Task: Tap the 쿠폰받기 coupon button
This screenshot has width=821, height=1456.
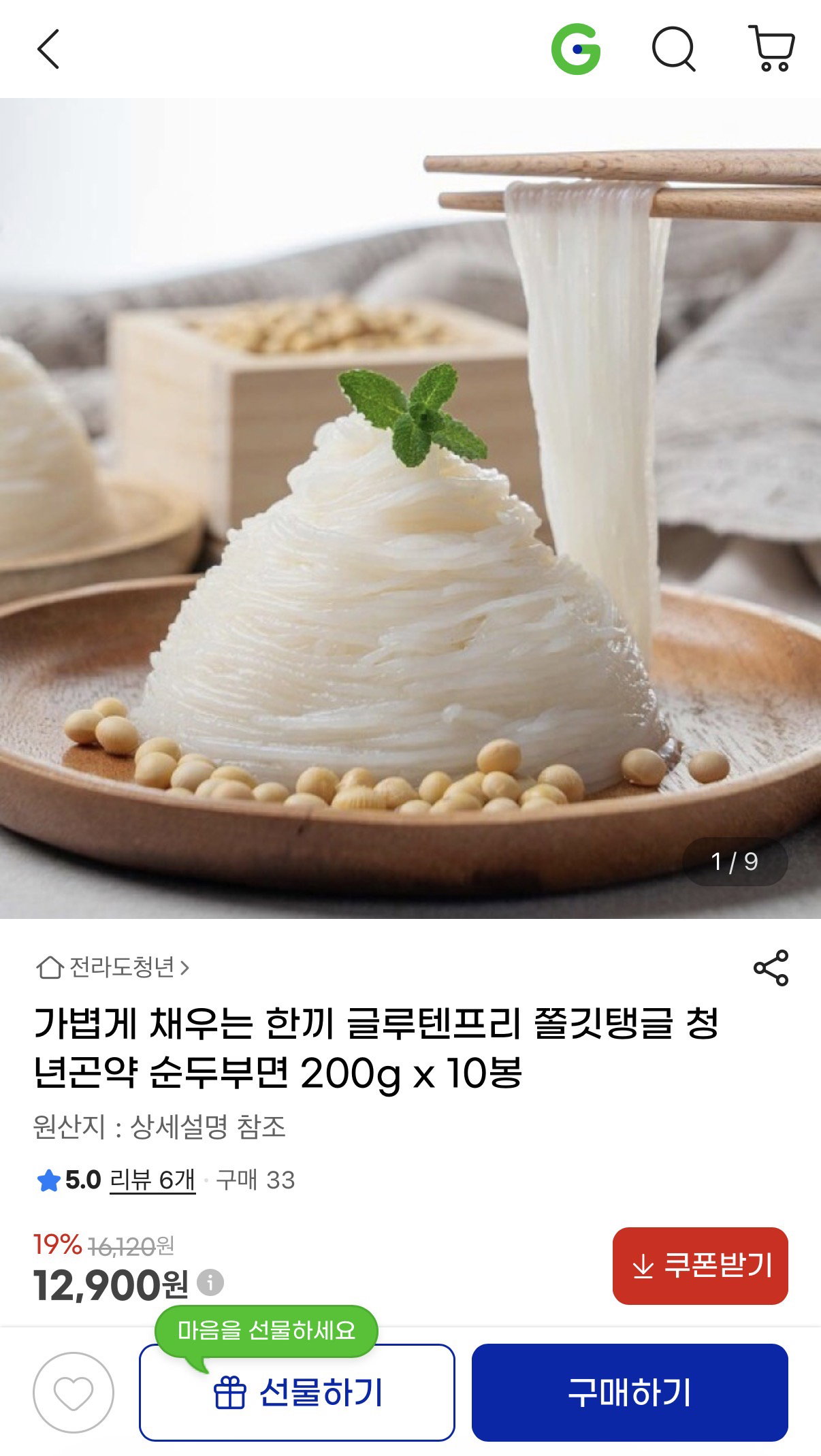Action: [700, 1266]
